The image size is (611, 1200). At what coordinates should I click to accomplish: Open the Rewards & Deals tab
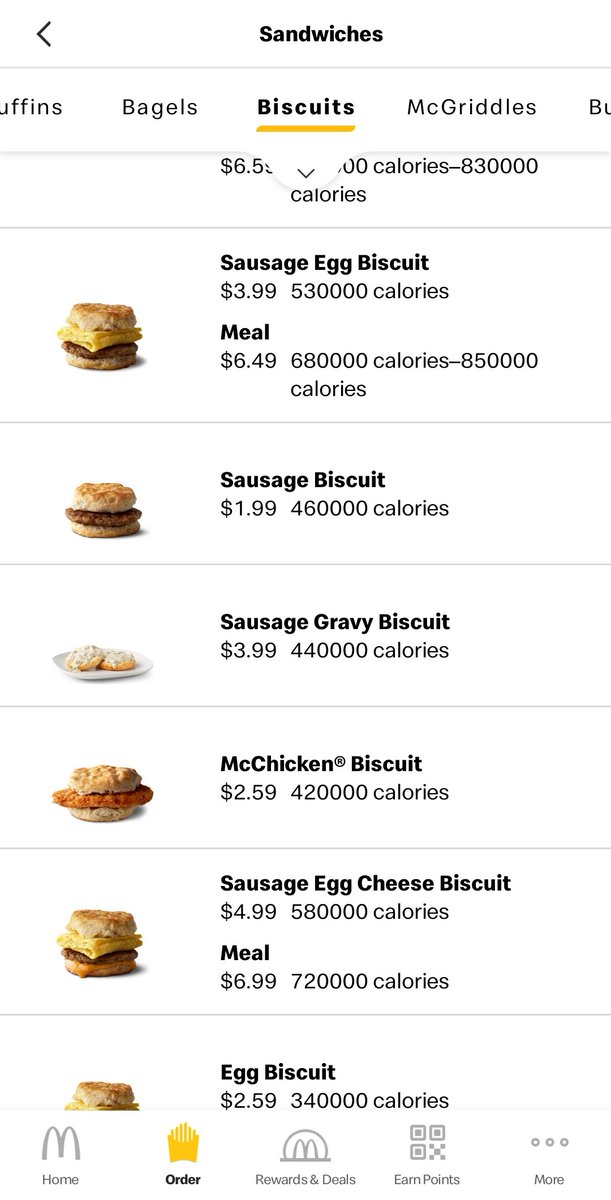click(305, 1155)
